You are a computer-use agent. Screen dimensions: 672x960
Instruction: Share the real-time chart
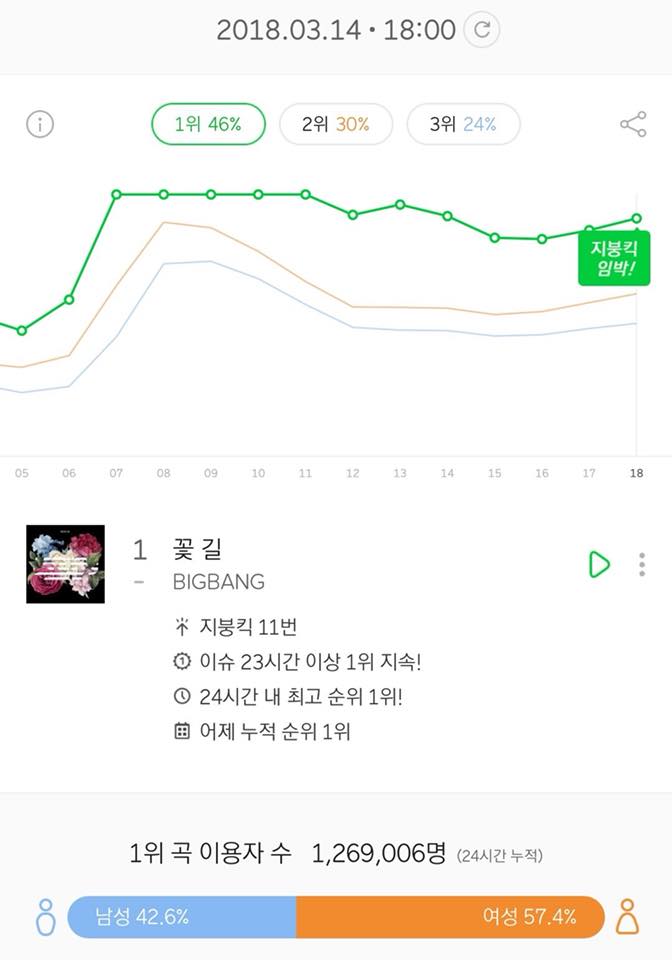point(632,125)
